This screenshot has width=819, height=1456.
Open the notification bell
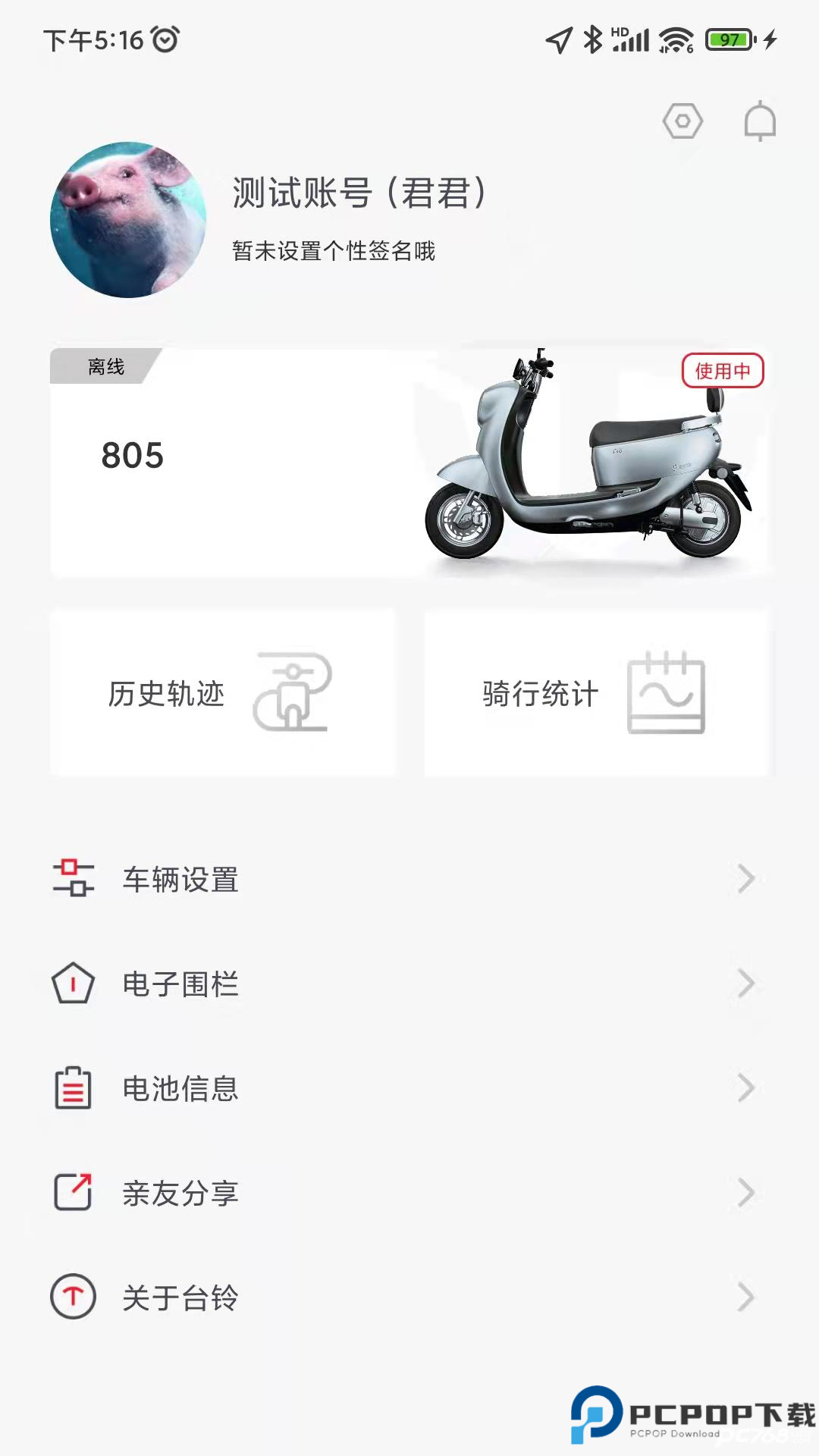[759, 121]
